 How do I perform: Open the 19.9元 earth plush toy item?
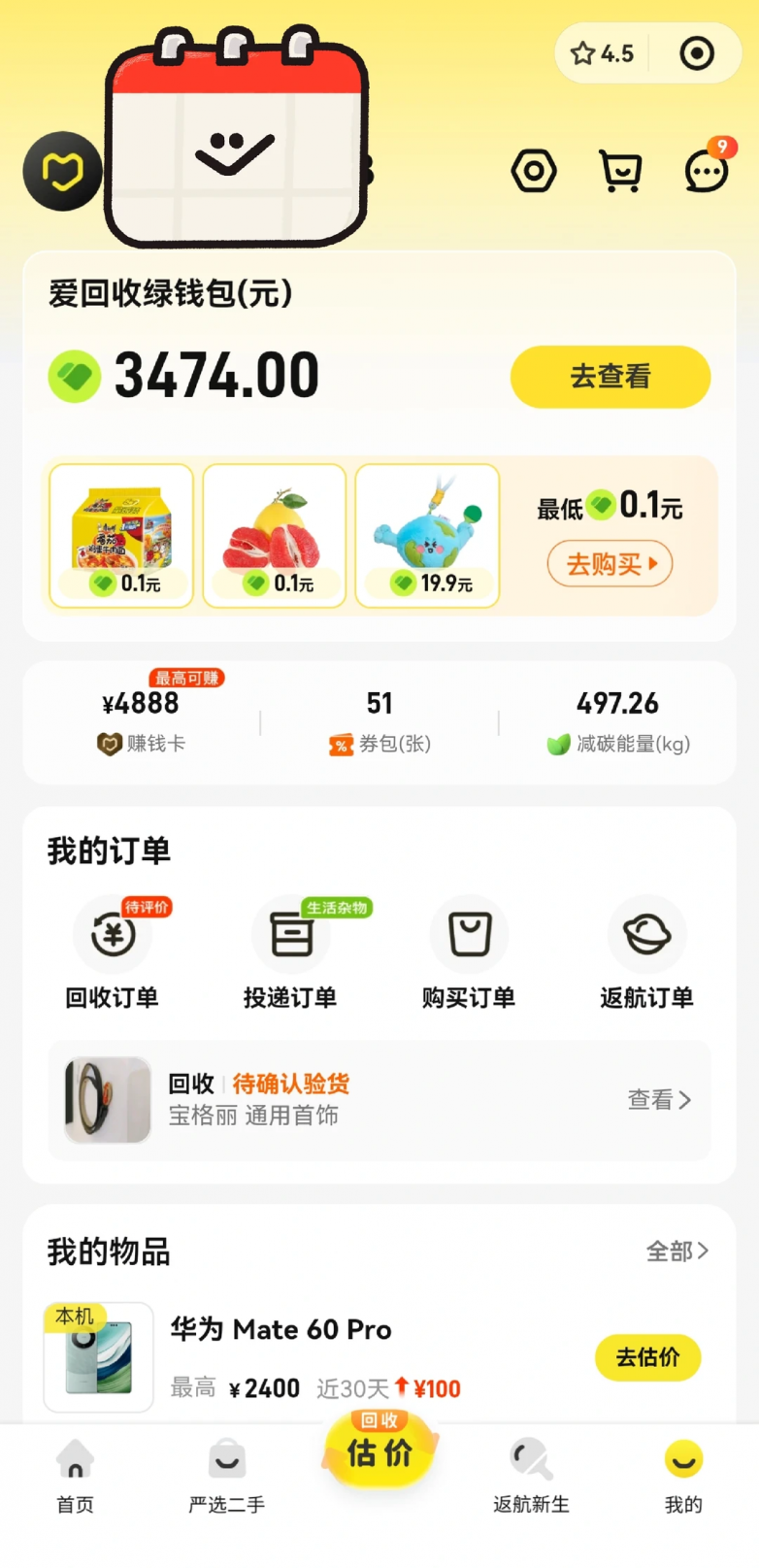tap(427, 535)
